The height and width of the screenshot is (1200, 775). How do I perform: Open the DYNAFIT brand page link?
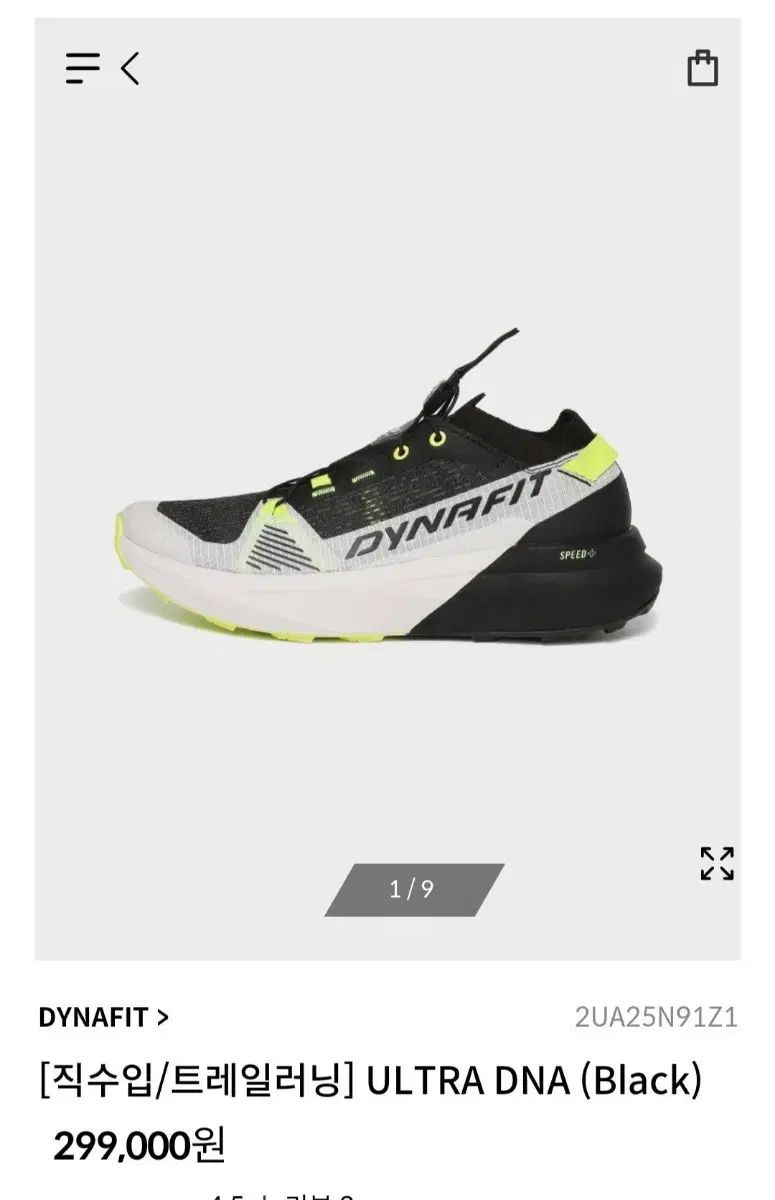pyautogui.click(x=104, y=1018)
